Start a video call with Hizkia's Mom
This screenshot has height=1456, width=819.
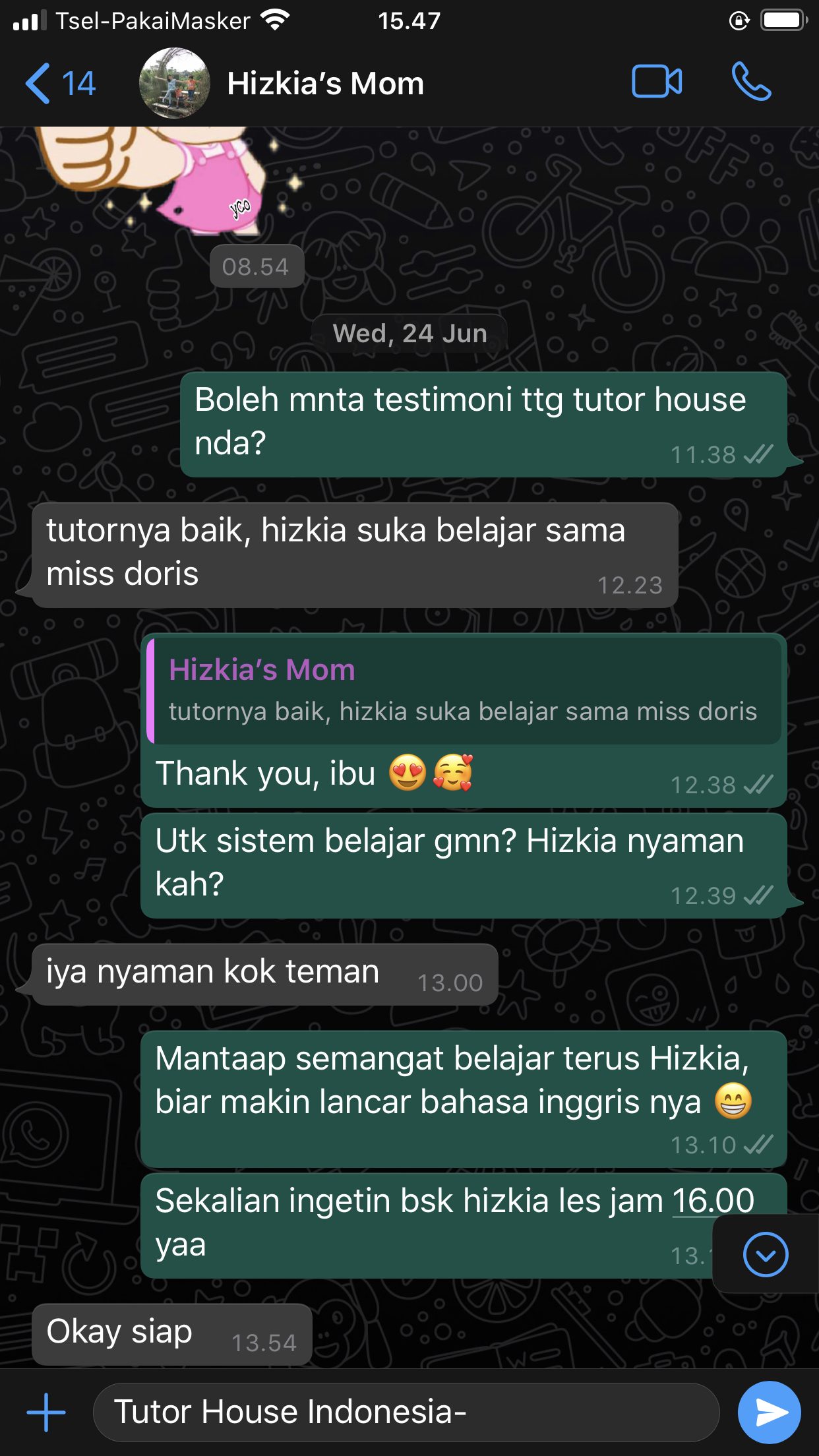tap(656, 82)
